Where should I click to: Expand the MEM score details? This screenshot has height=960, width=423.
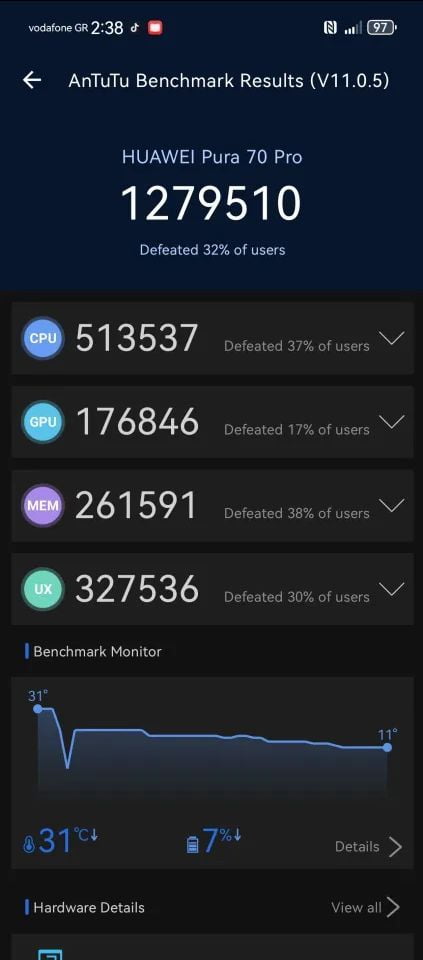point(392,505)
